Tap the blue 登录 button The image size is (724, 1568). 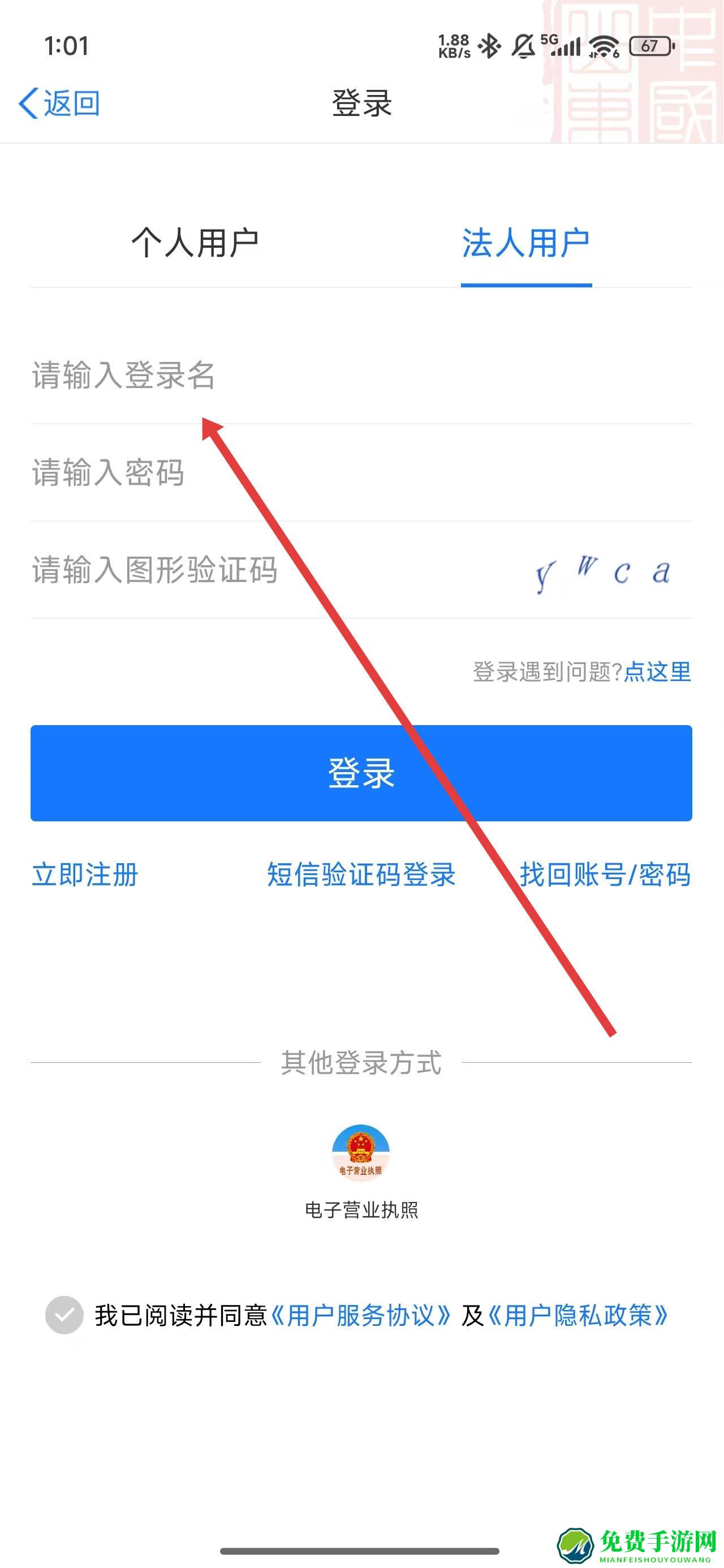pos(361,773)
